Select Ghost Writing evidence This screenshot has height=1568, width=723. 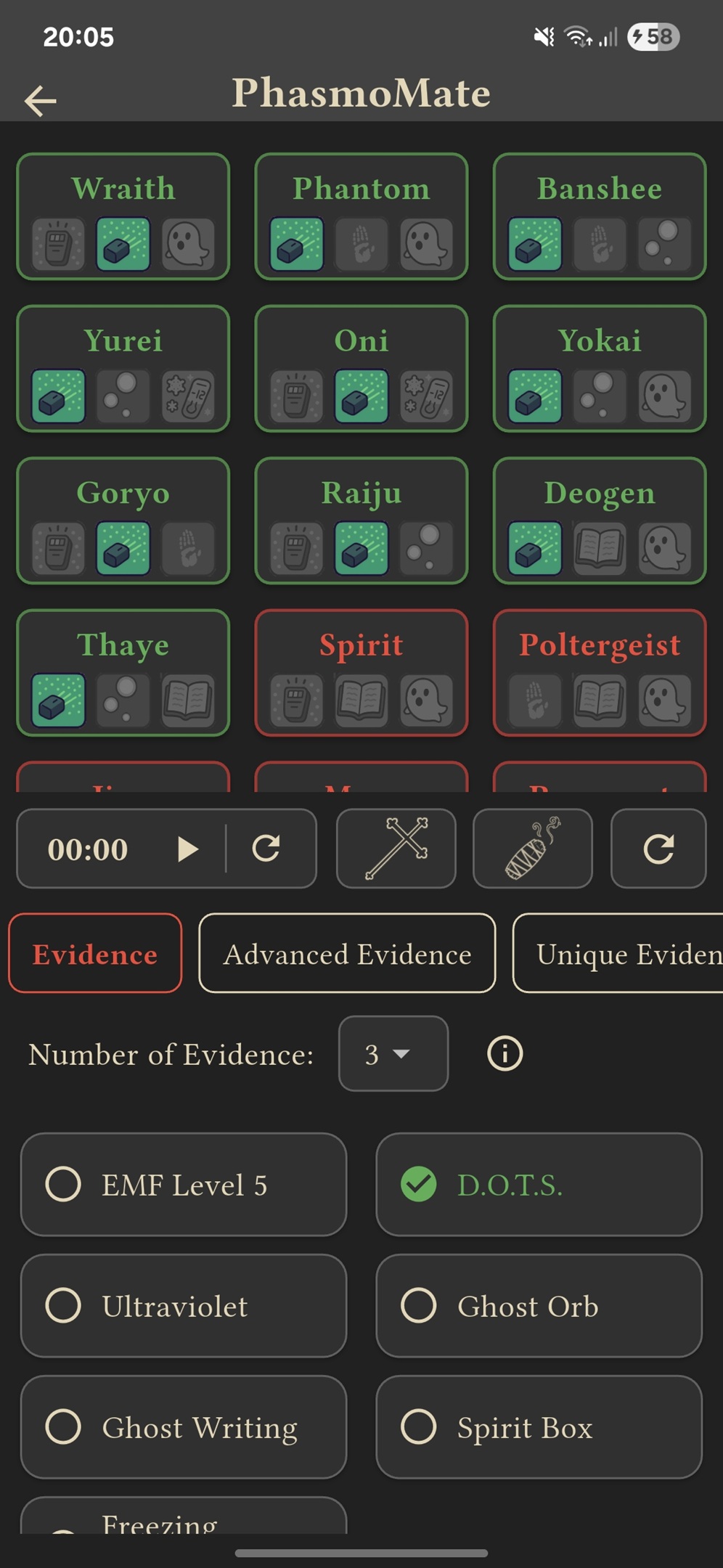(184, 1427)
